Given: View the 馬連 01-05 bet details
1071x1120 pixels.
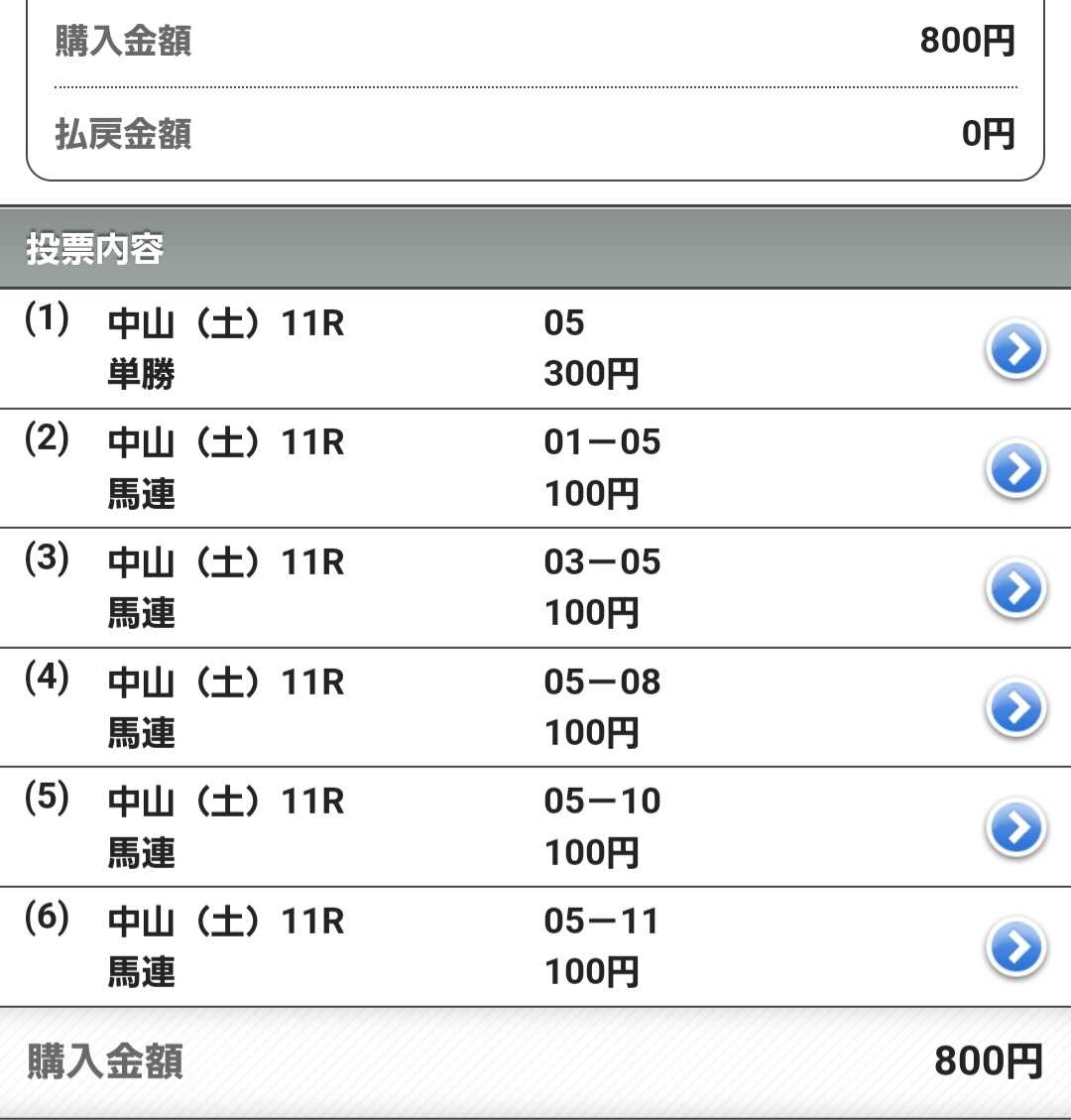Looking at the screenshot, I should pos(1015,469).
